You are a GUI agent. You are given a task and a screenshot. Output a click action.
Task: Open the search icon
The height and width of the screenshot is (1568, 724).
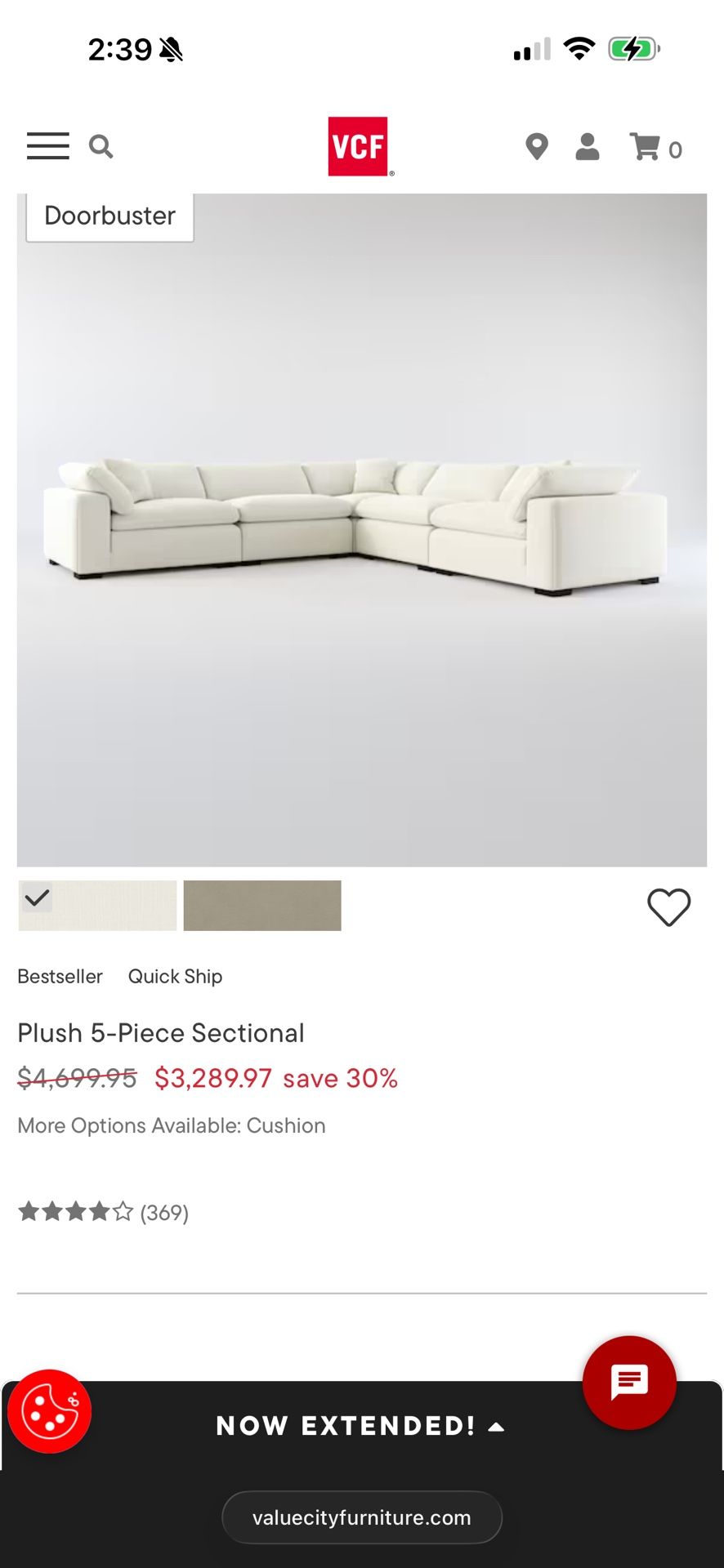click(x=101, y=146)
